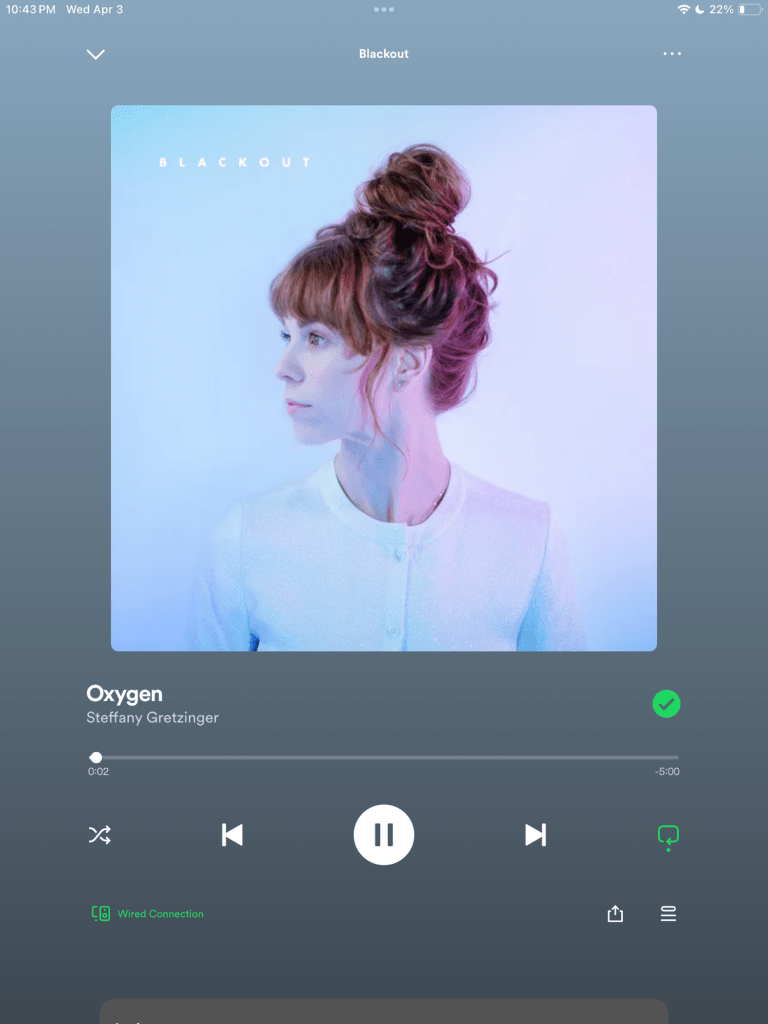Open the Wired Connection devices picker
Screen dimensions: 768x1024
(148, 914)
